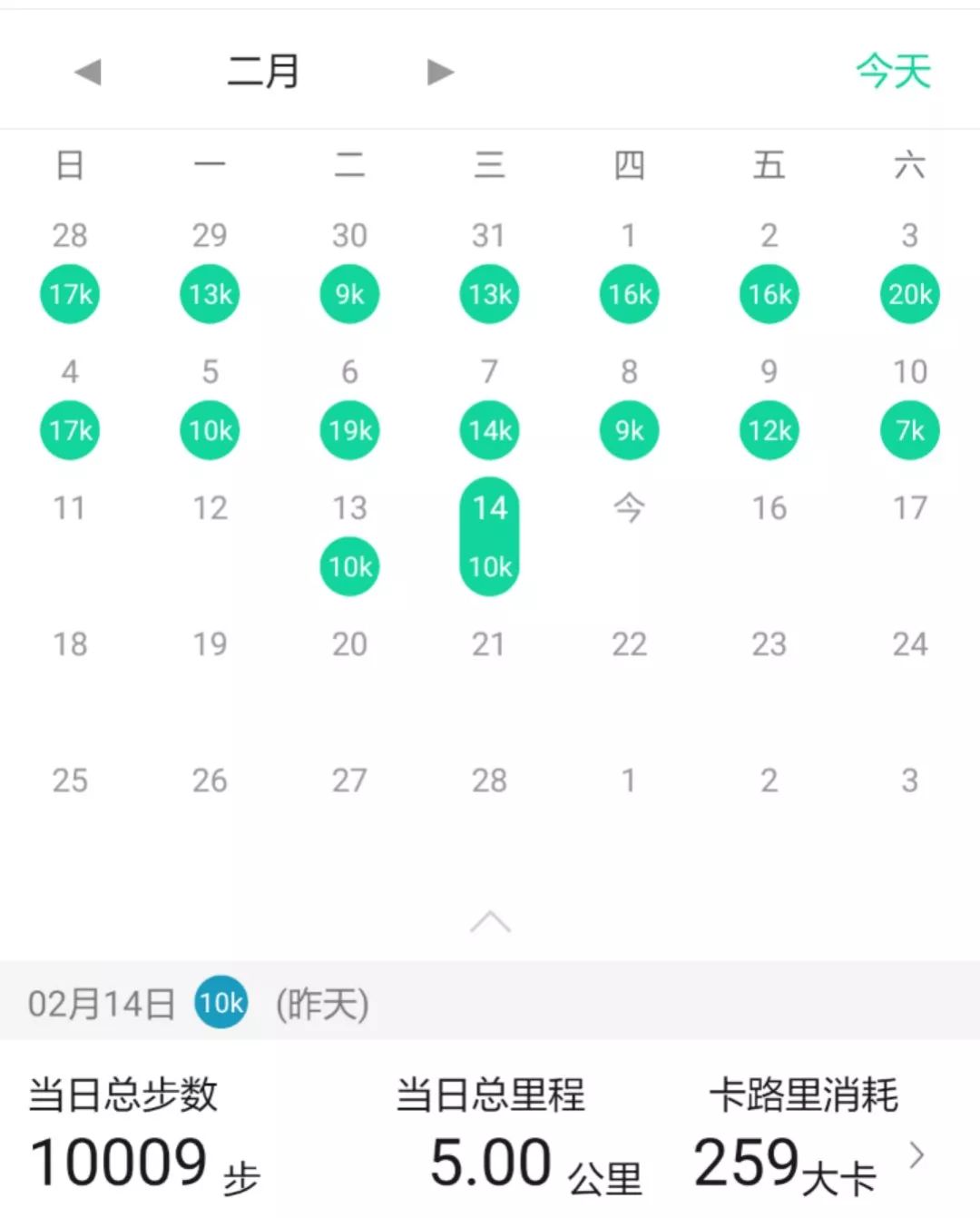980x1218 pixels.
Task: Select February 10 showing 7k steps
Action: click(x=909, y=402)
